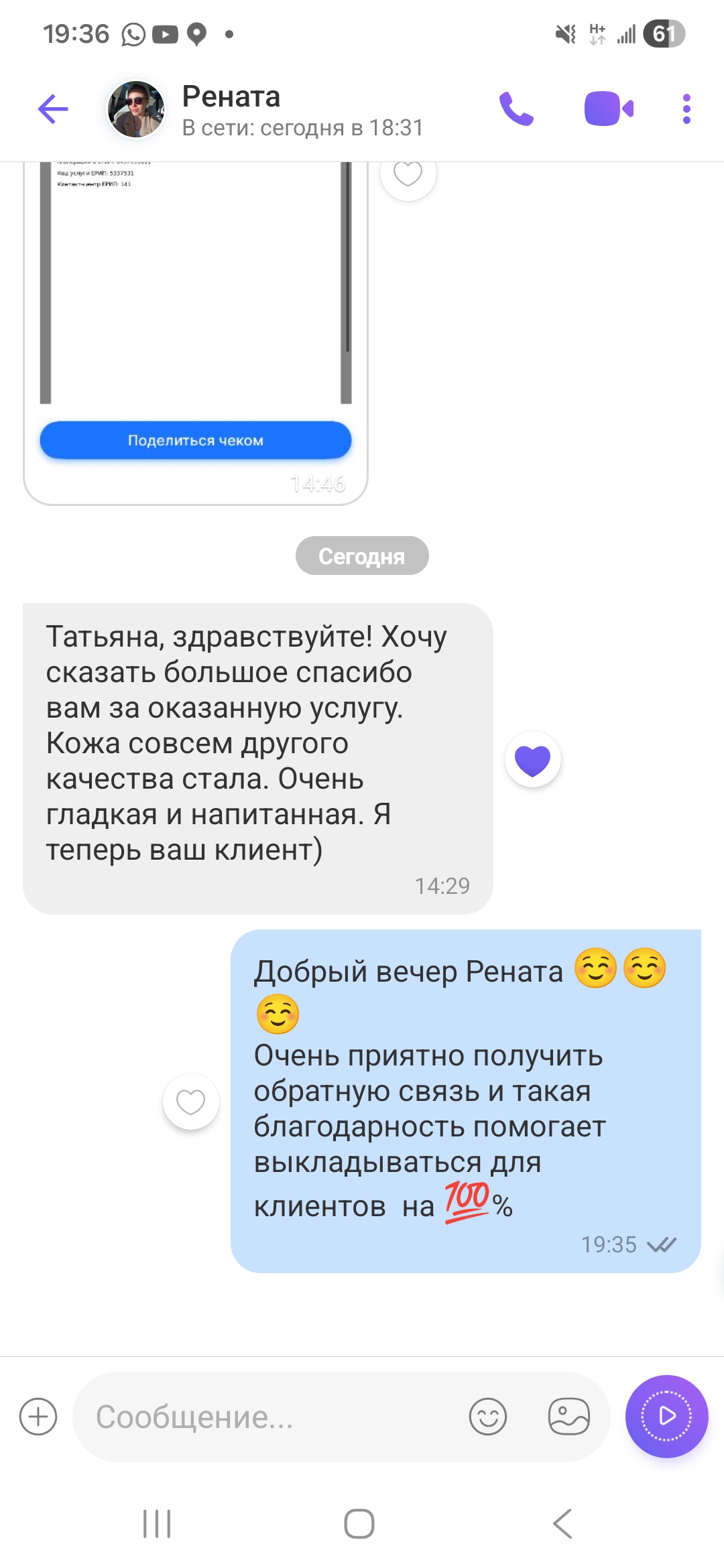Start a video call with Рената
Screen dimensions: 724x1568
click(x=609, y=109)
